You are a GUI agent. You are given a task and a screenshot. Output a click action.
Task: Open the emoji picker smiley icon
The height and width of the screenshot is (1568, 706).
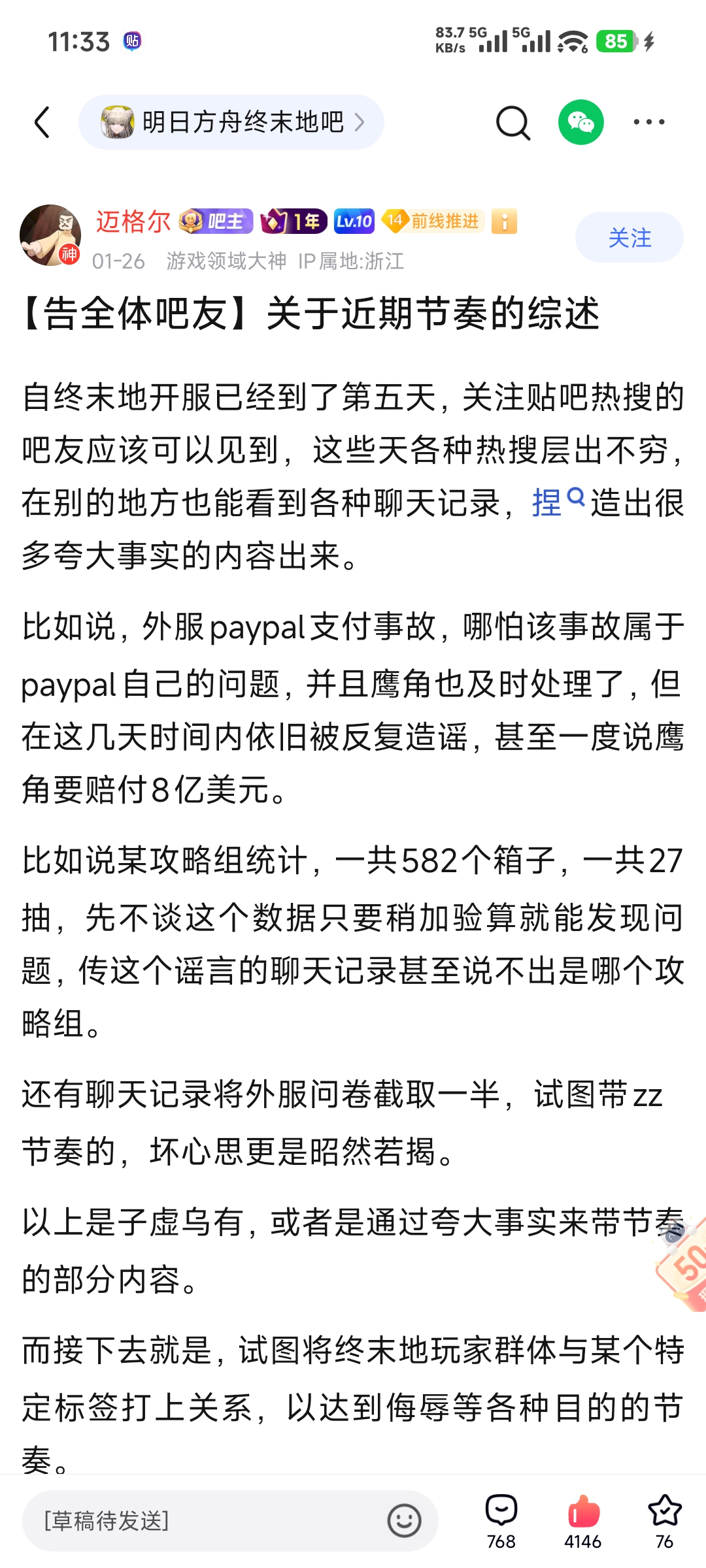point(404,1520)
